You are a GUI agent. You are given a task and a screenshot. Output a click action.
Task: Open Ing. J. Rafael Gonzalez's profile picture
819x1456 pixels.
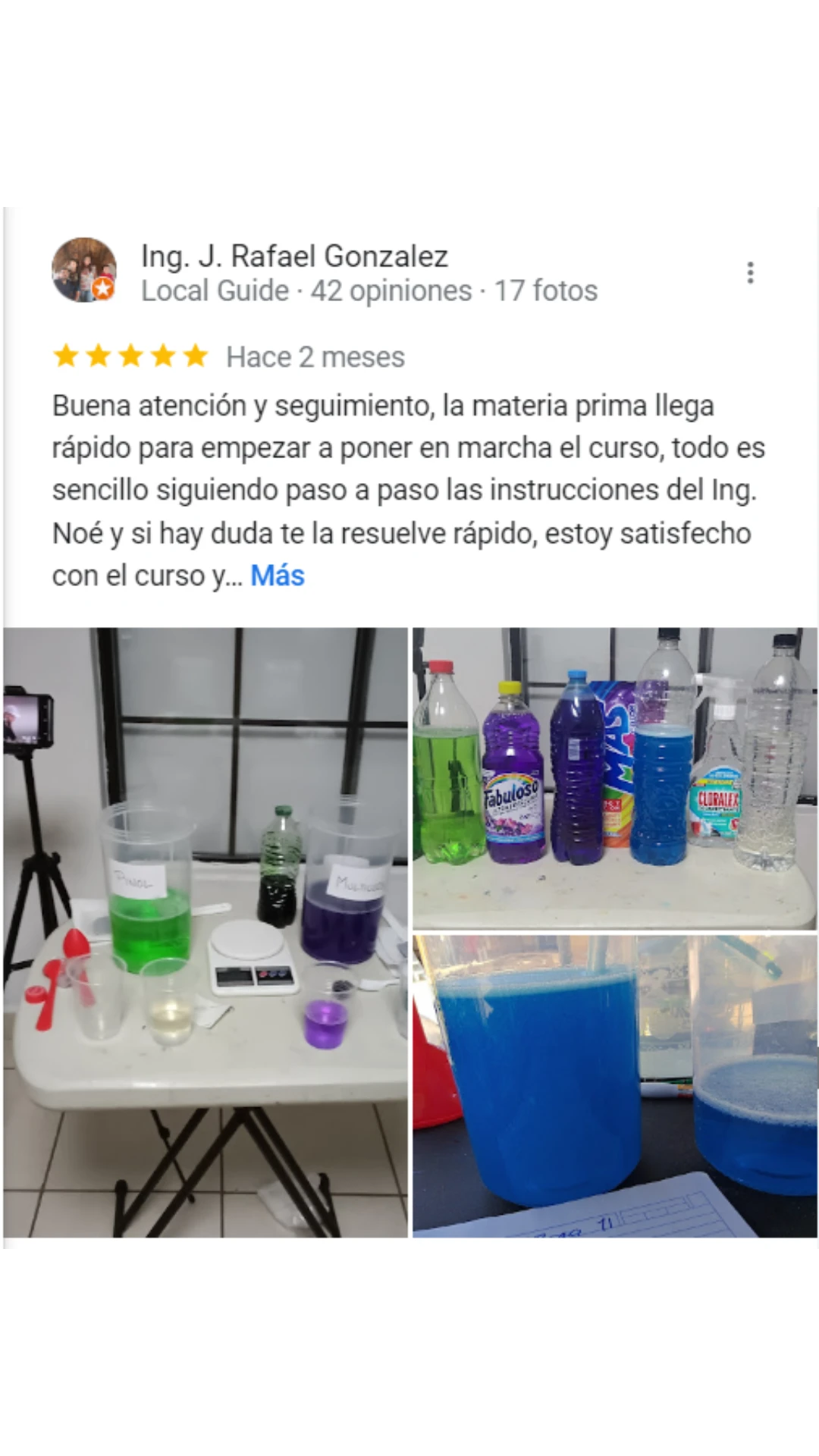(x=83, y=271)
